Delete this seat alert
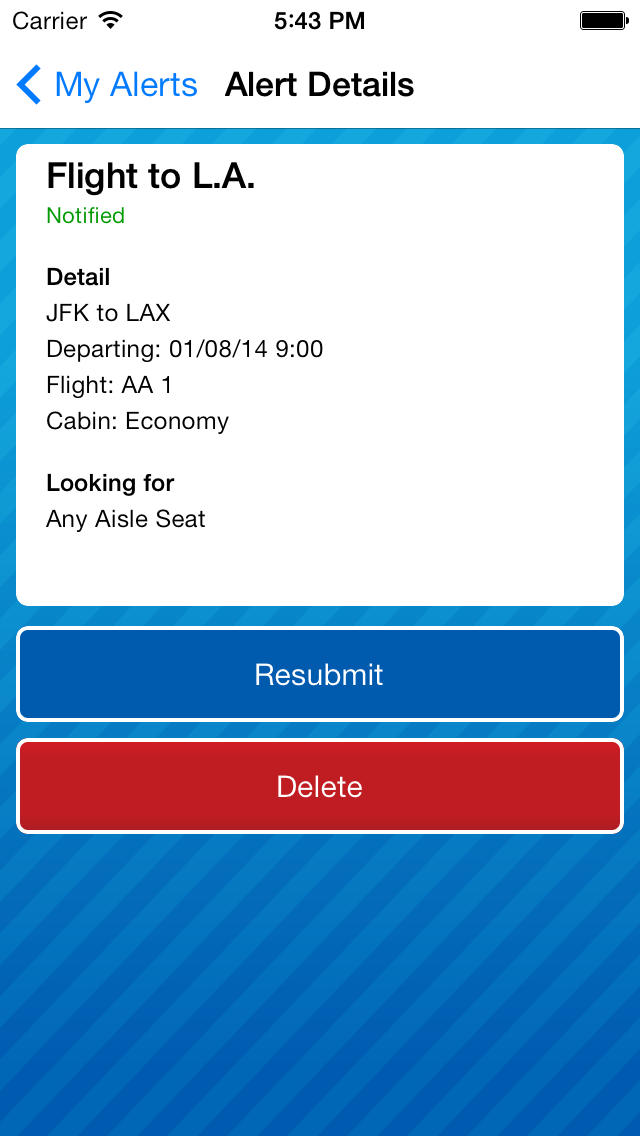 [x=319, y=786]
